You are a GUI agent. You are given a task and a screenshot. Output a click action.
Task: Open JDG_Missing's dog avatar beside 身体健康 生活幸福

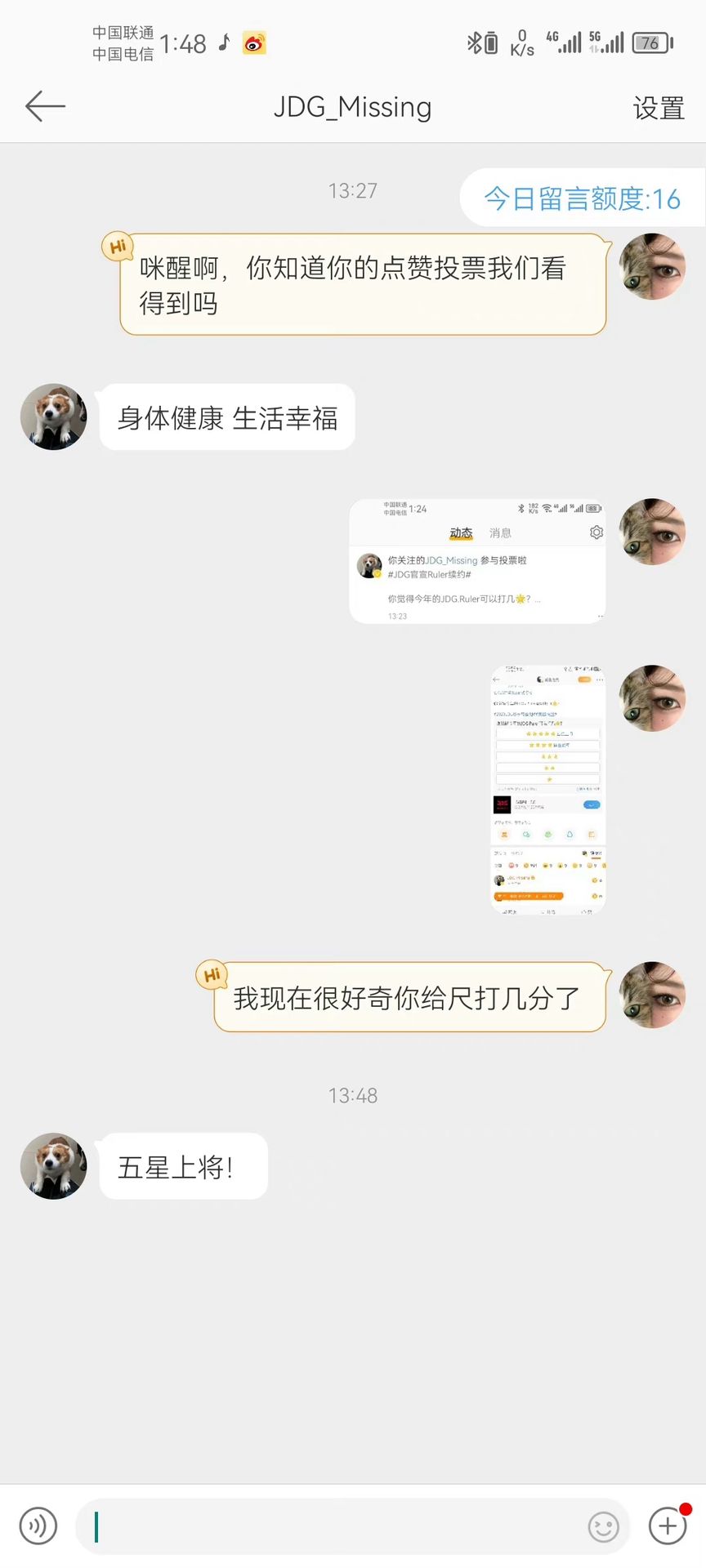pos(54,416)
